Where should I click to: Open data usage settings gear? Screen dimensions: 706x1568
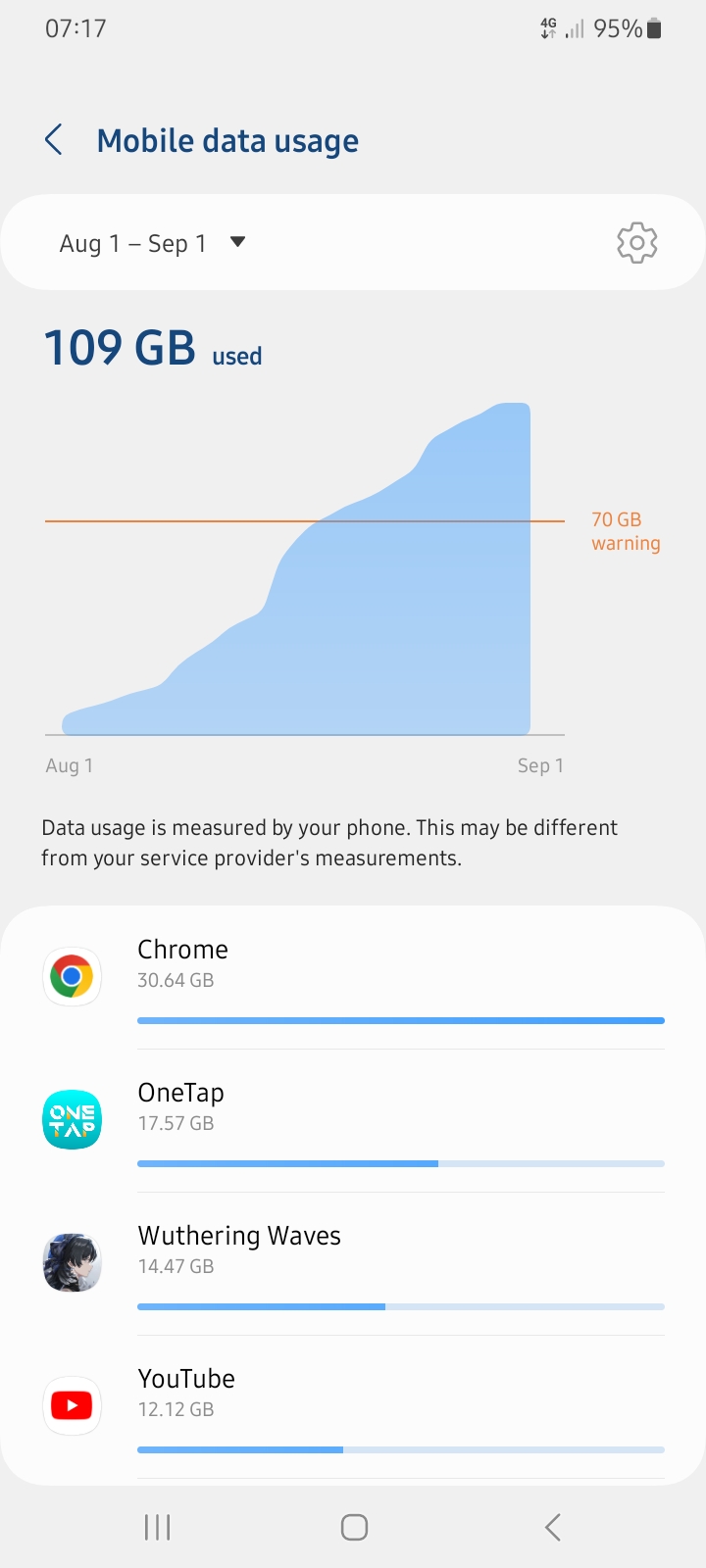click(x=636, y=243)
